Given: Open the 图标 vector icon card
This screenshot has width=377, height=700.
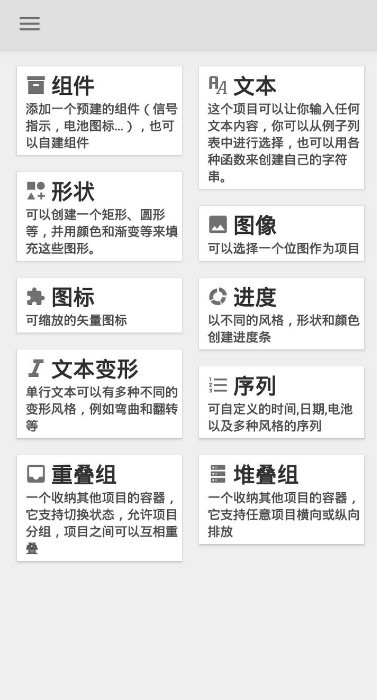Looking at the screenshot, I should 99,305.
